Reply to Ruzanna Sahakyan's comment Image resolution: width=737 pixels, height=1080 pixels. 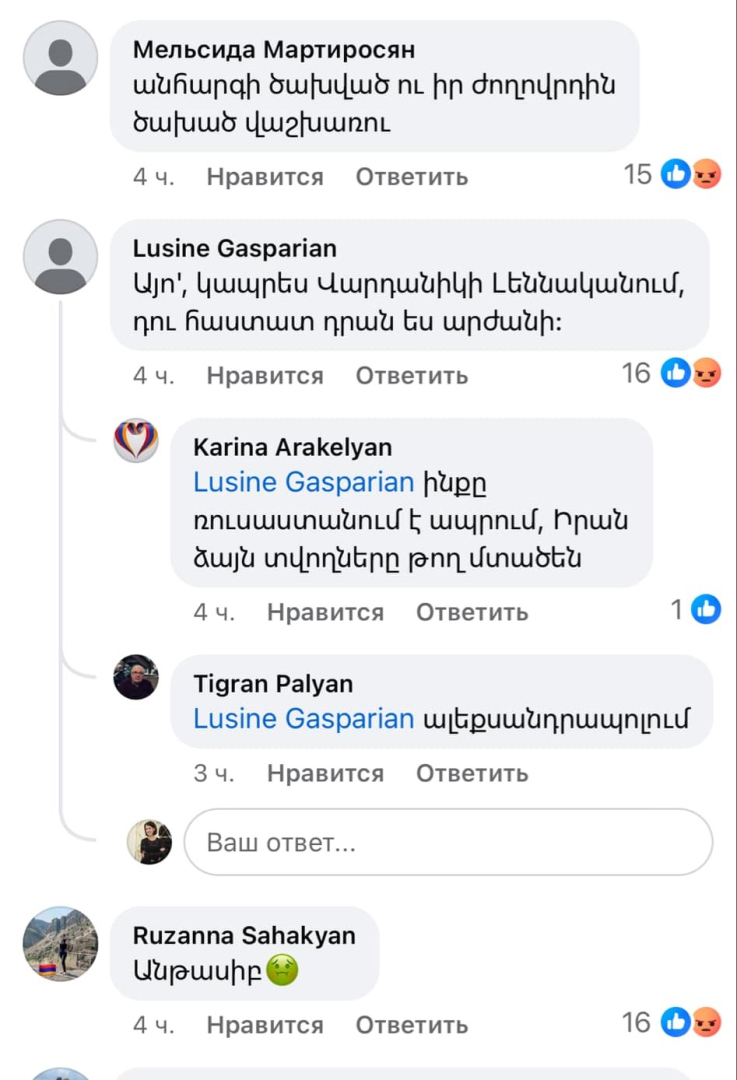pyautogui.click(x=412, y=1025)
